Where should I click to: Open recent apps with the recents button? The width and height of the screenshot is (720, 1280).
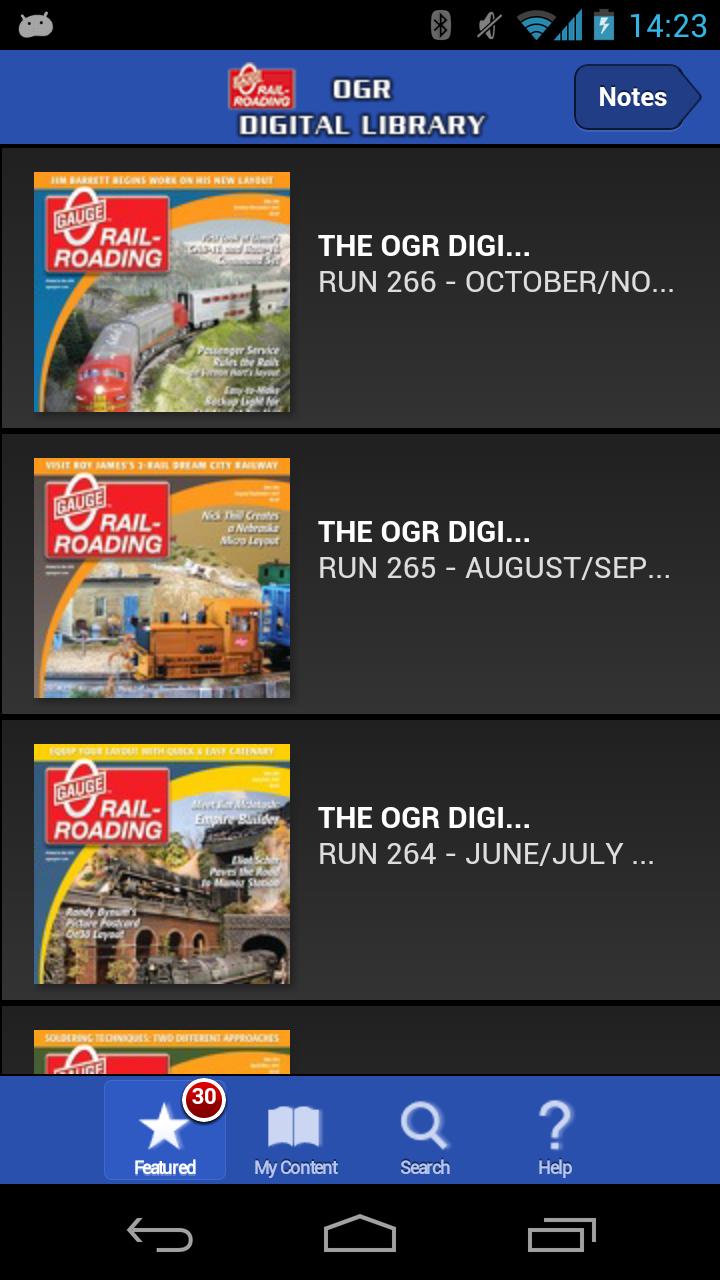pyautogui.click(x=560, y=1237)
